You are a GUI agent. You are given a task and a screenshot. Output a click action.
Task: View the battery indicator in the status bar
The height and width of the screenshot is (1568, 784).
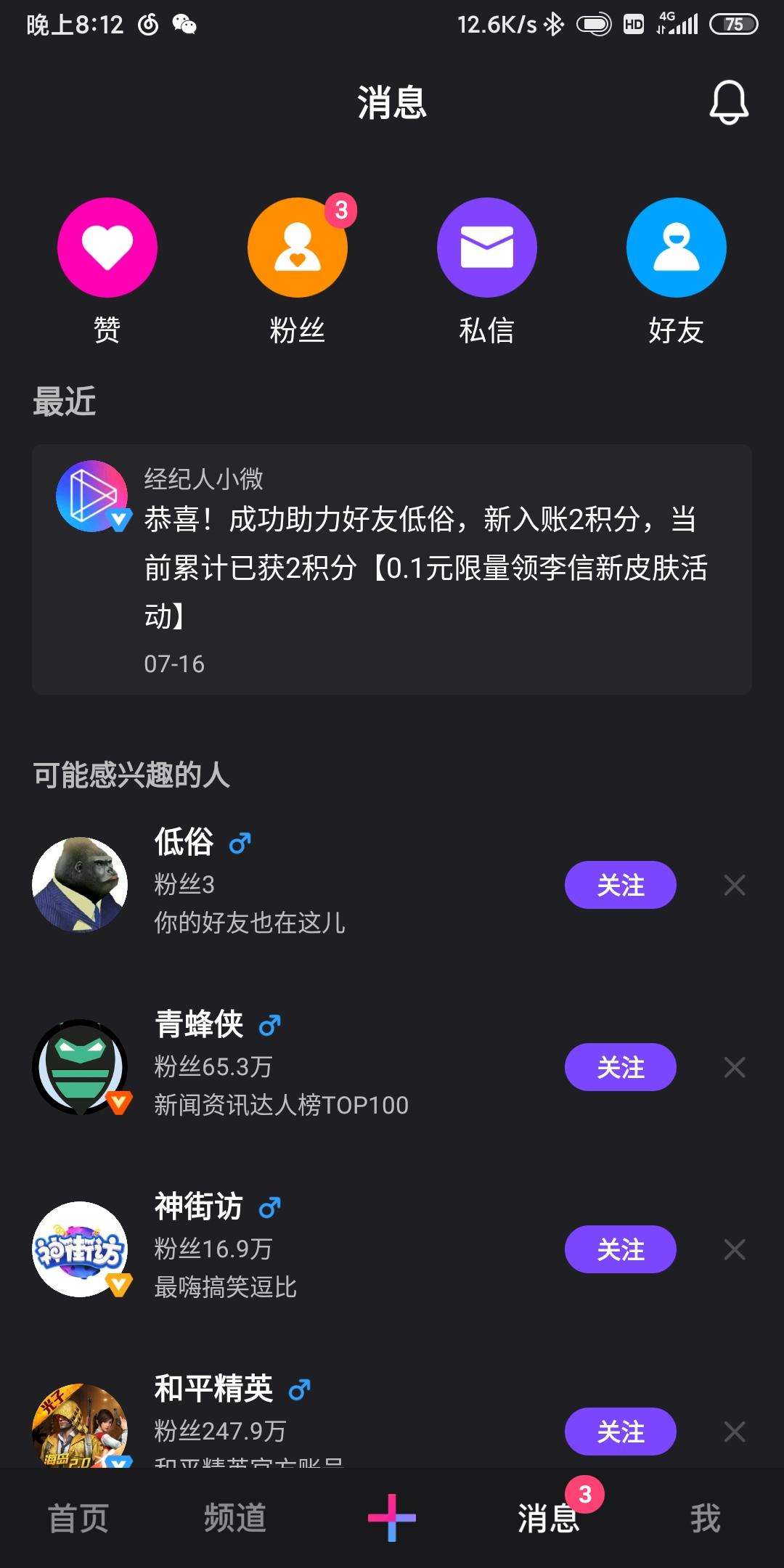(733, 24)
